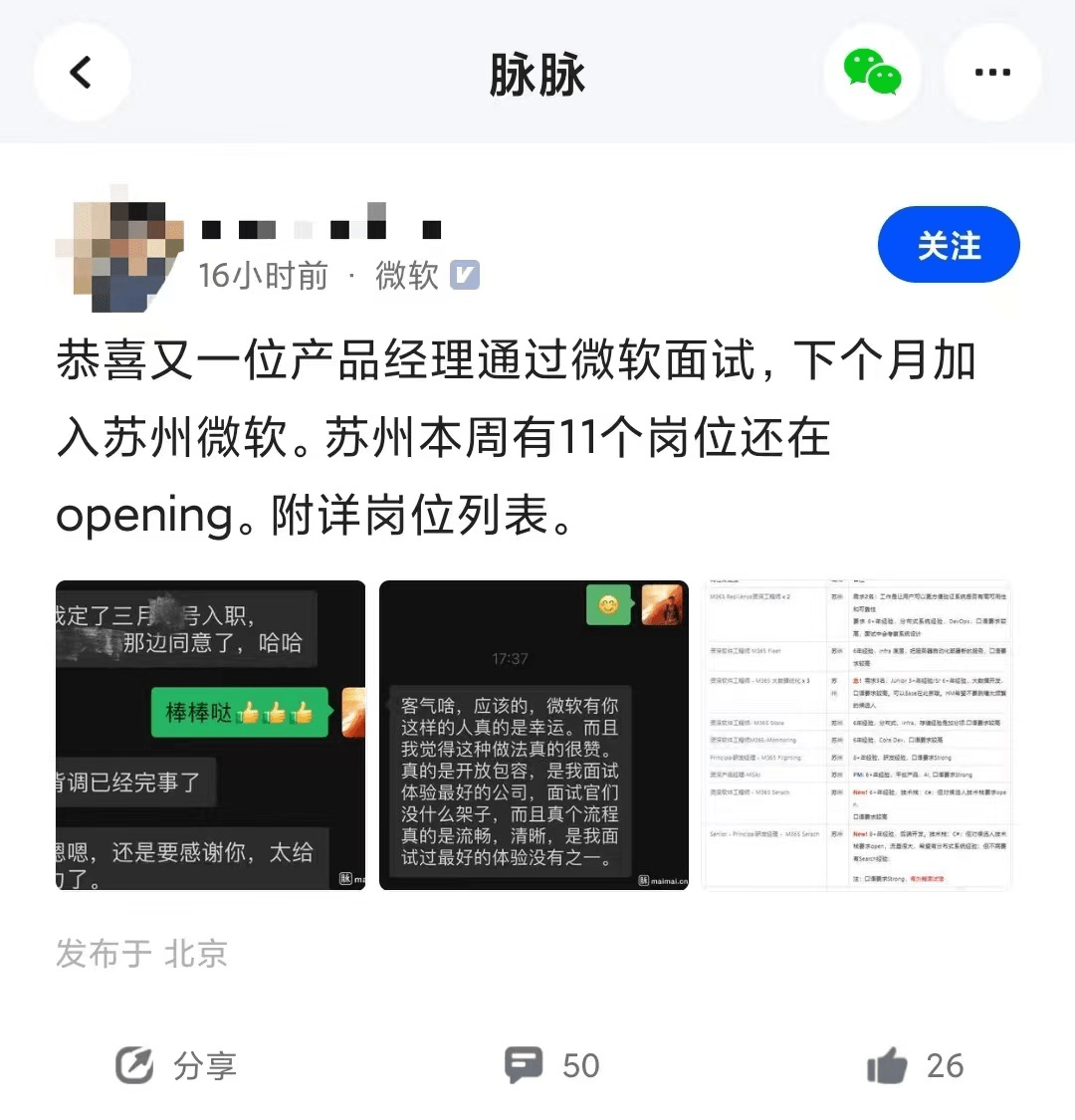
Task: Like the post with 26 likes
Action: tap(914, 1066)
